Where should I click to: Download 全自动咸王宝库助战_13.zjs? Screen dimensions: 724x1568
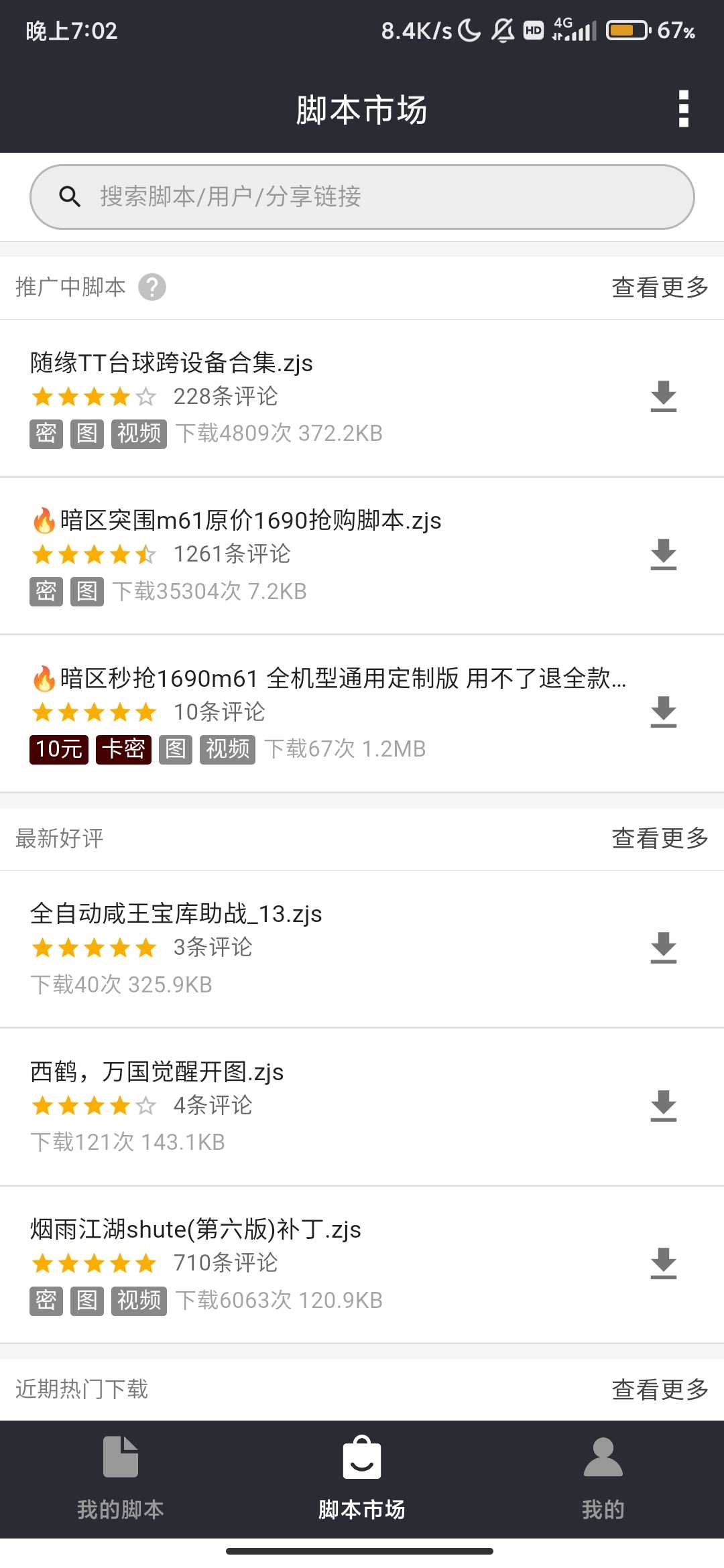[x=663, y=948]
